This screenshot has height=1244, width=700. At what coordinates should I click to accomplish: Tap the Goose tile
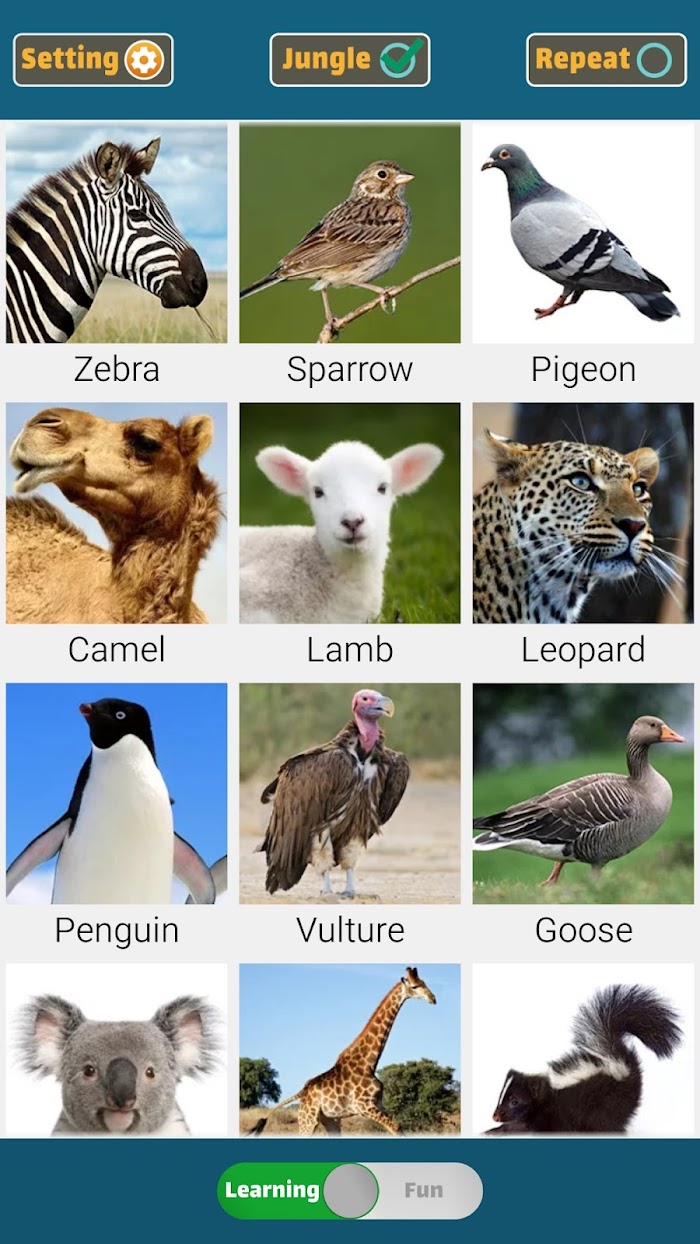point(583,793)
